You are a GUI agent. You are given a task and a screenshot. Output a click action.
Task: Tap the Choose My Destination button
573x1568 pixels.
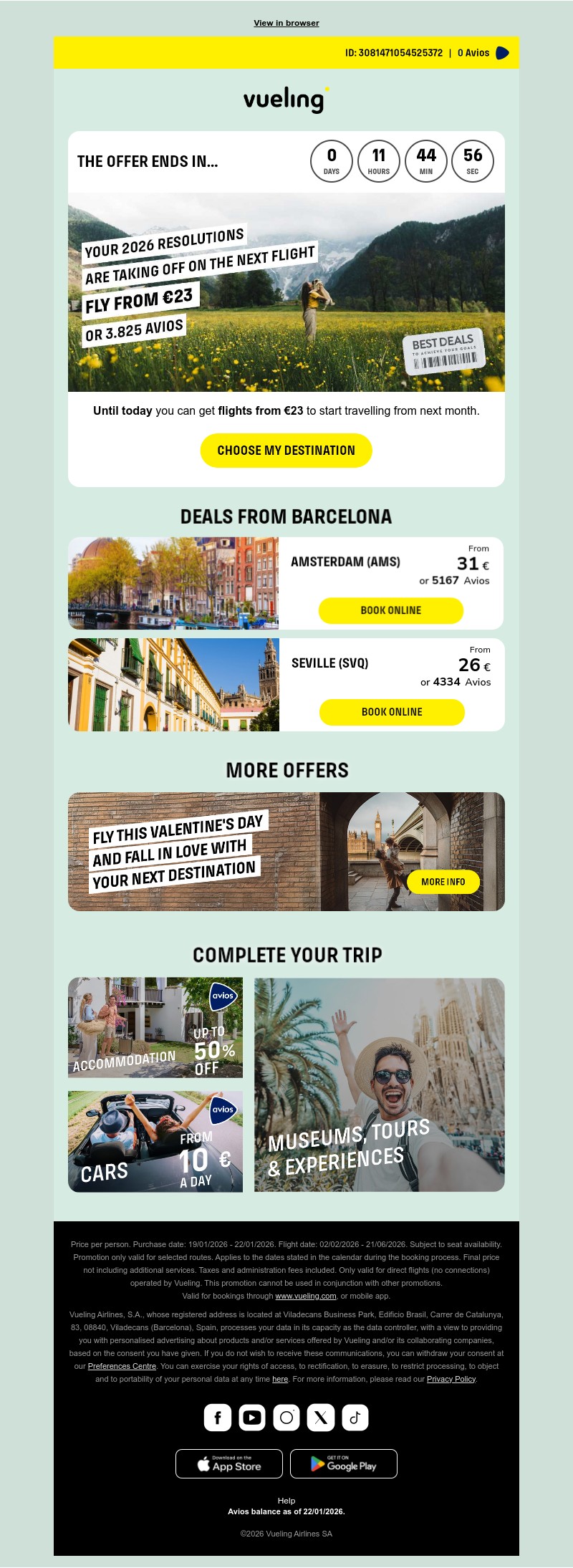click(x=286, y=451)
